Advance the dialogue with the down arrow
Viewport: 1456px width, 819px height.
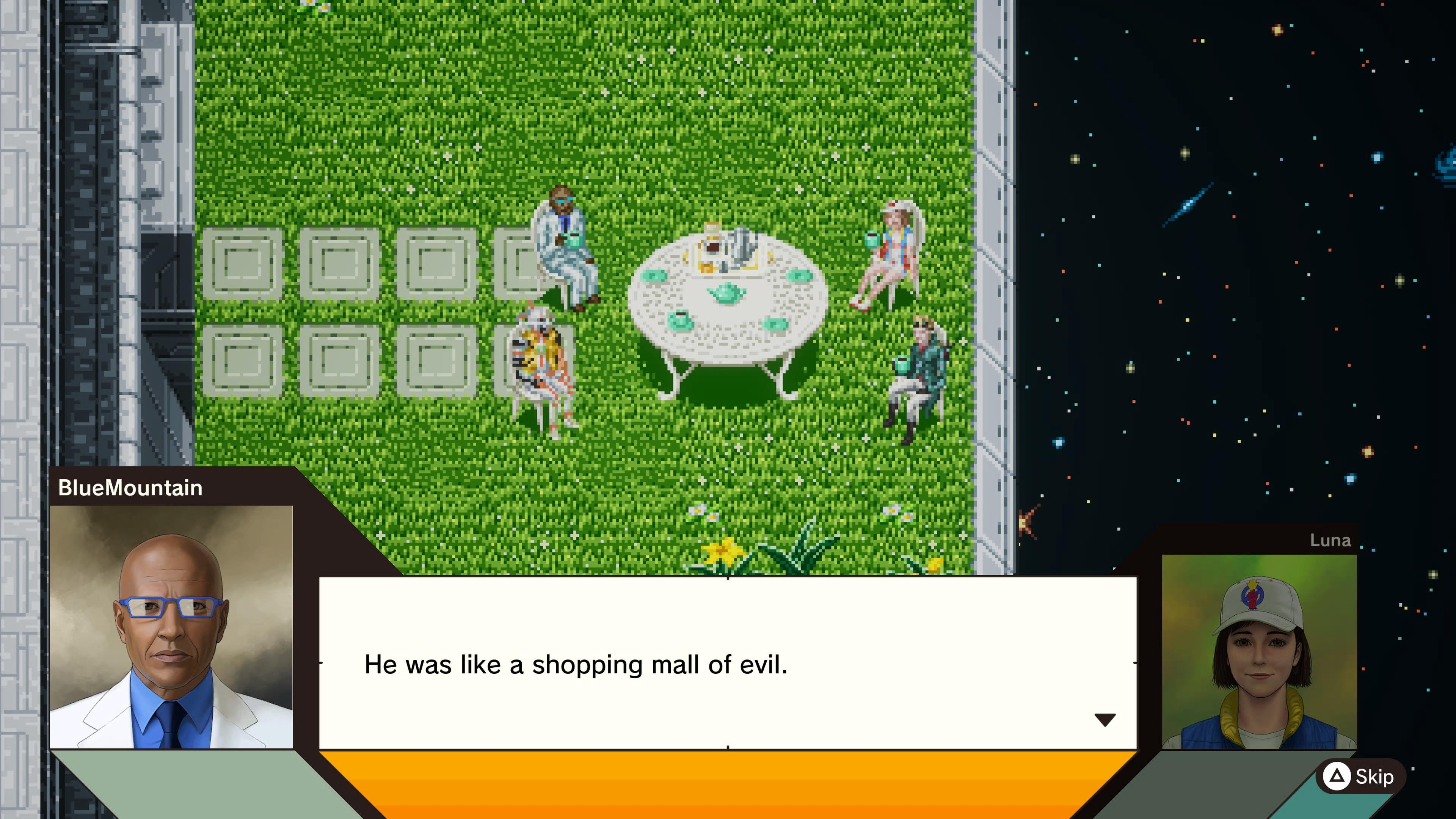click(1105, 720)
